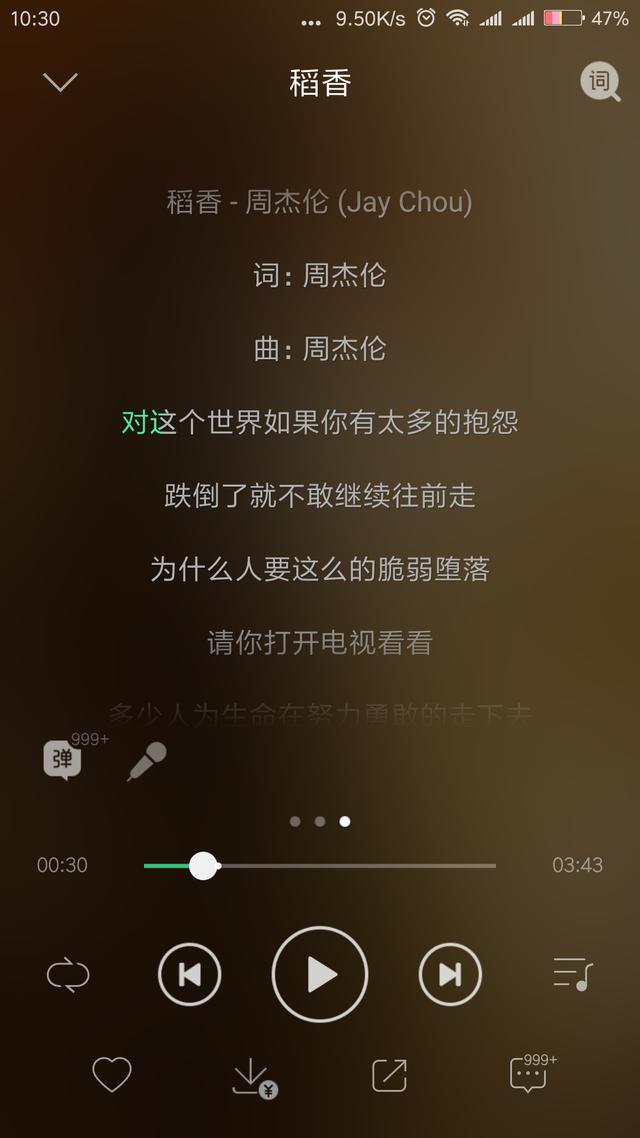Screen dimensions: 640x1138
Task: Open the 弹 bullet comments
Action: pyautogui.click(x=63, y=760)
